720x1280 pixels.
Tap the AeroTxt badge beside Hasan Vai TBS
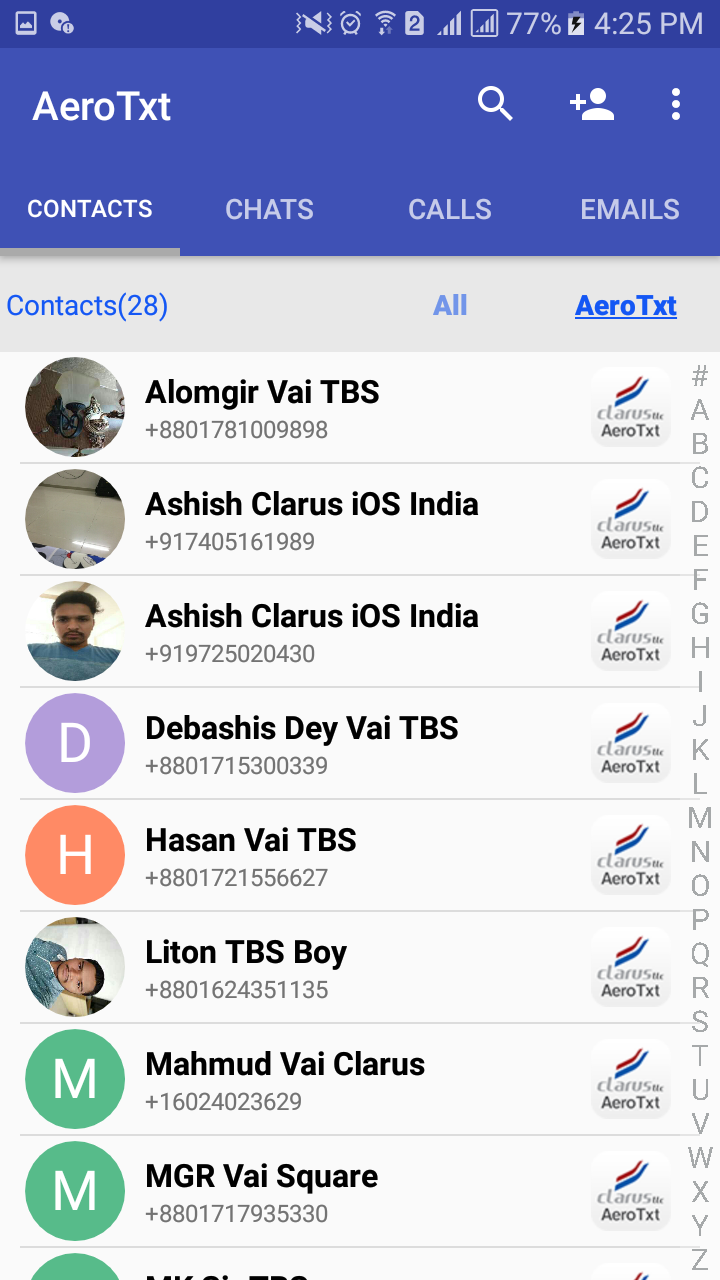point(631,856)
